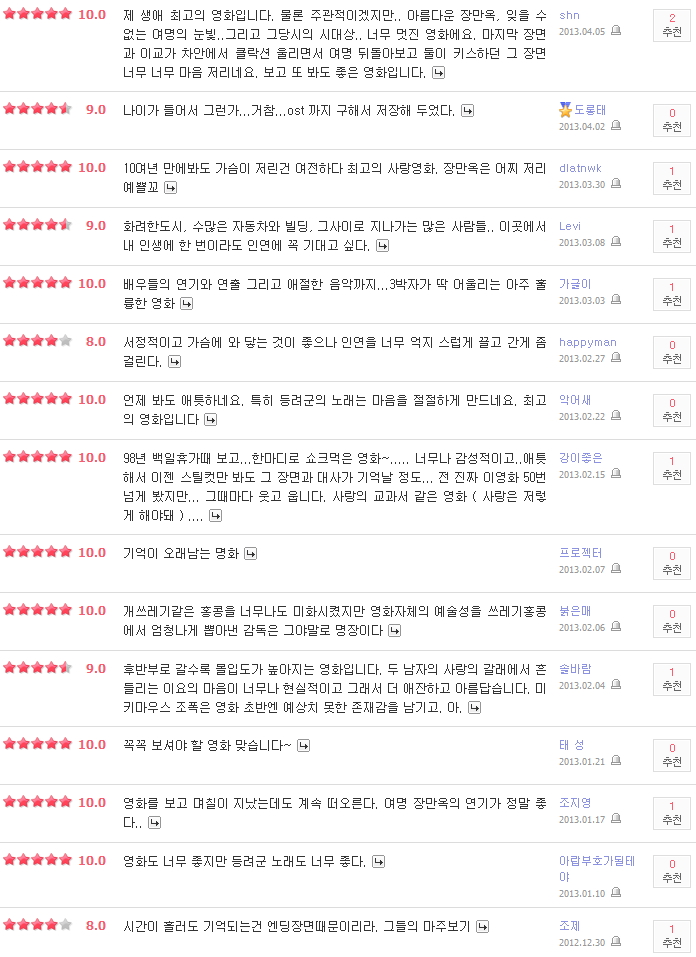View 도롱태's profile
Screen dimensions: 696x957
(x=589, y=109)
